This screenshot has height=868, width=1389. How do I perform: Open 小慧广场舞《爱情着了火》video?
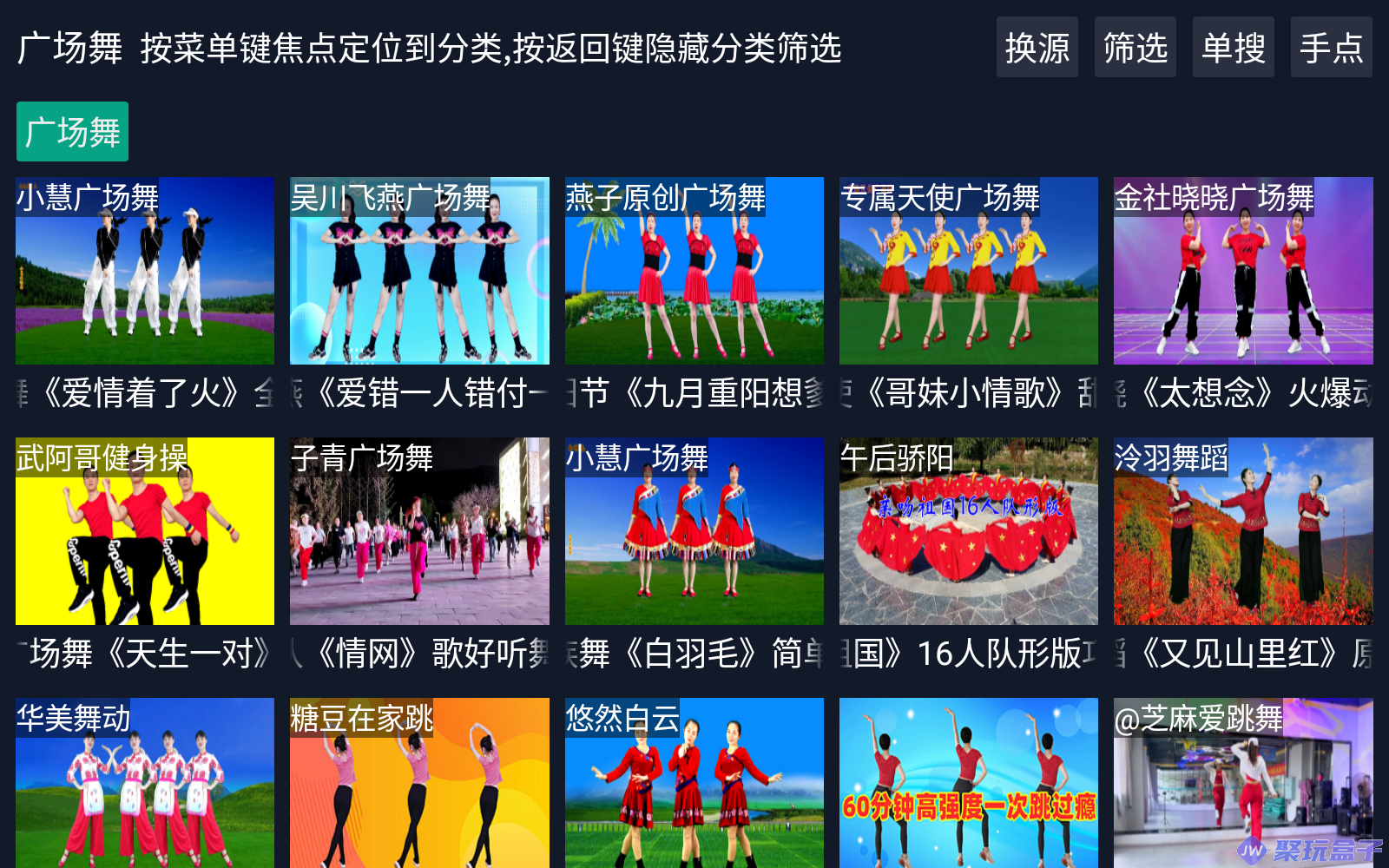(145, 271)
